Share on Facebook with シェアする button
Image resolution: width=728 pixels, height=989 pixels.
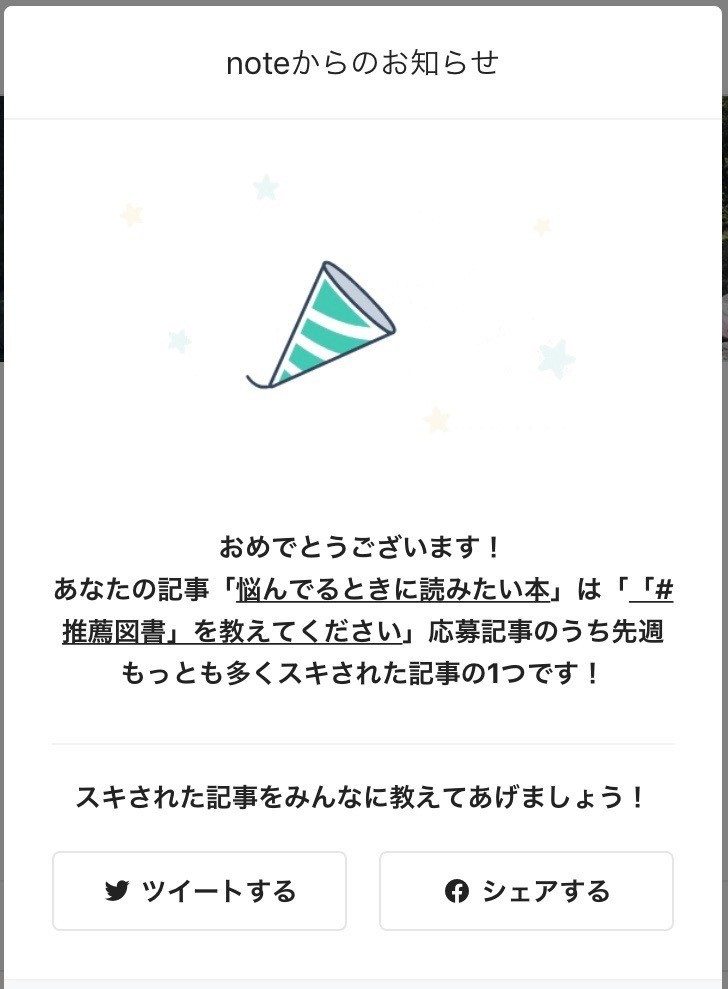[x=526, y=891]
